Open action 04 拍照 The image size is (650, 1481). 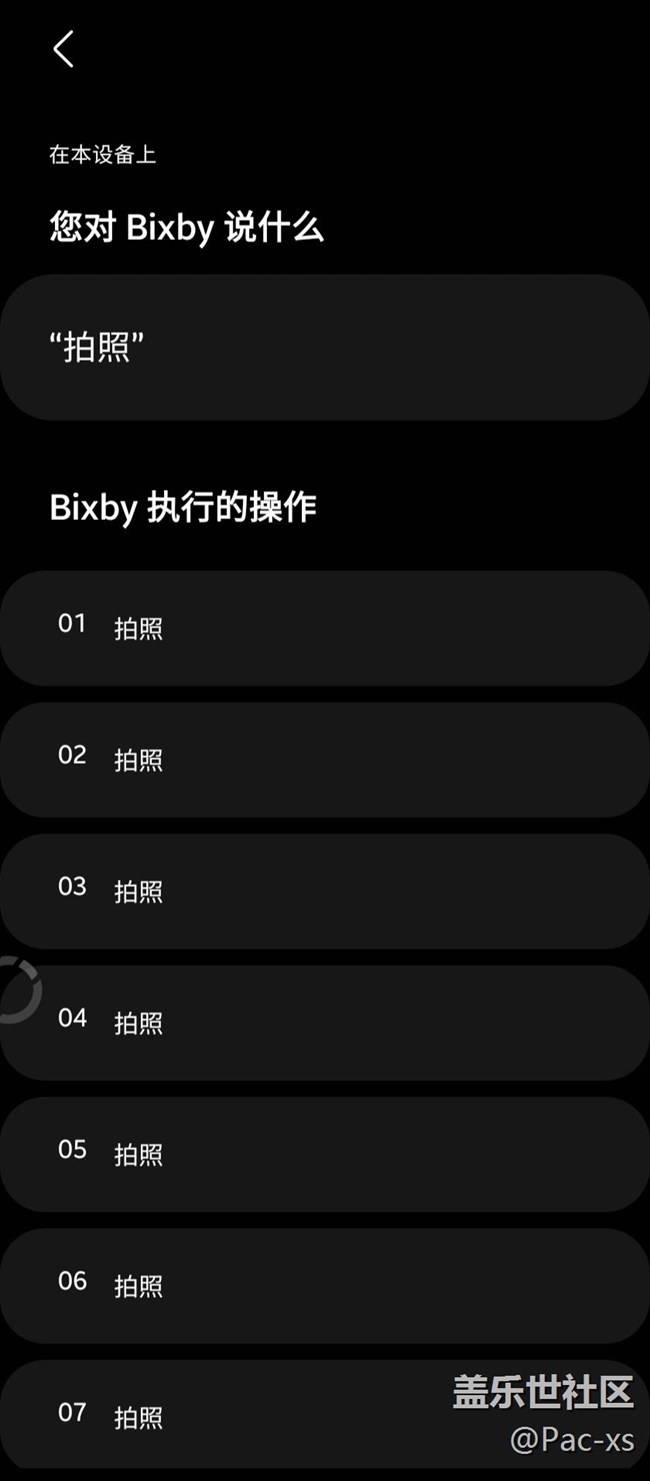pyautogui.click(x=324, y=1022)
